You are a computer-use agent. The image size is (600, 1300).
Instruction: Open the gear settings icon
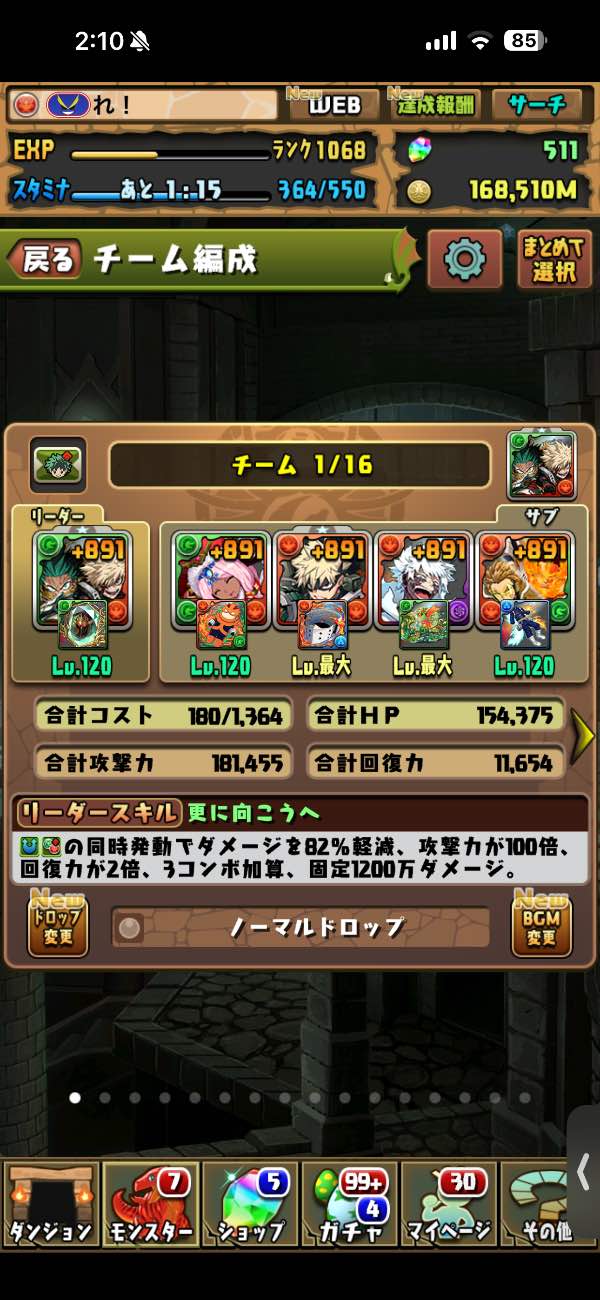(x=464, y=261)
